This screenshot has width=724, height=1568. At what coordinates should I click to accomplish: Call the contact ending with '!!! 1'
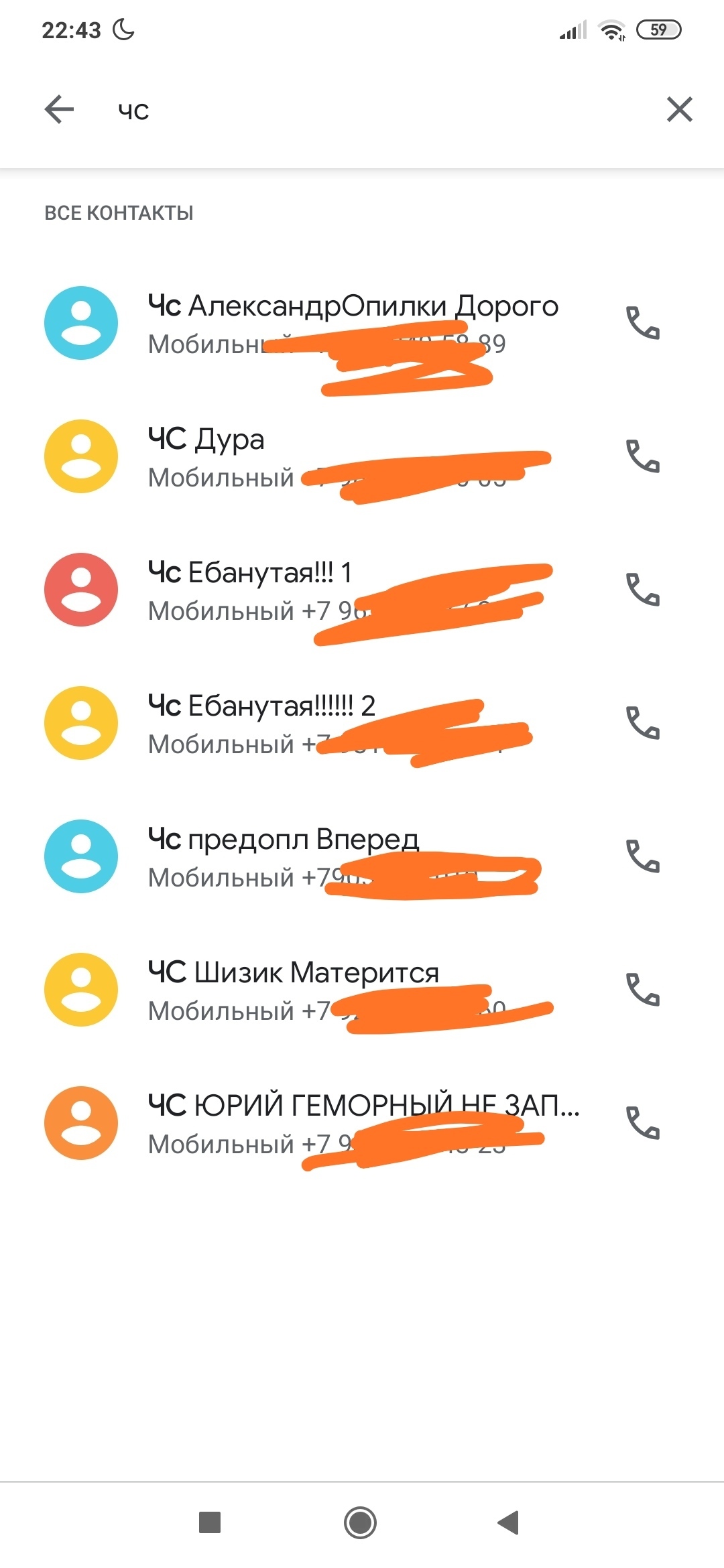click(643, 590)
